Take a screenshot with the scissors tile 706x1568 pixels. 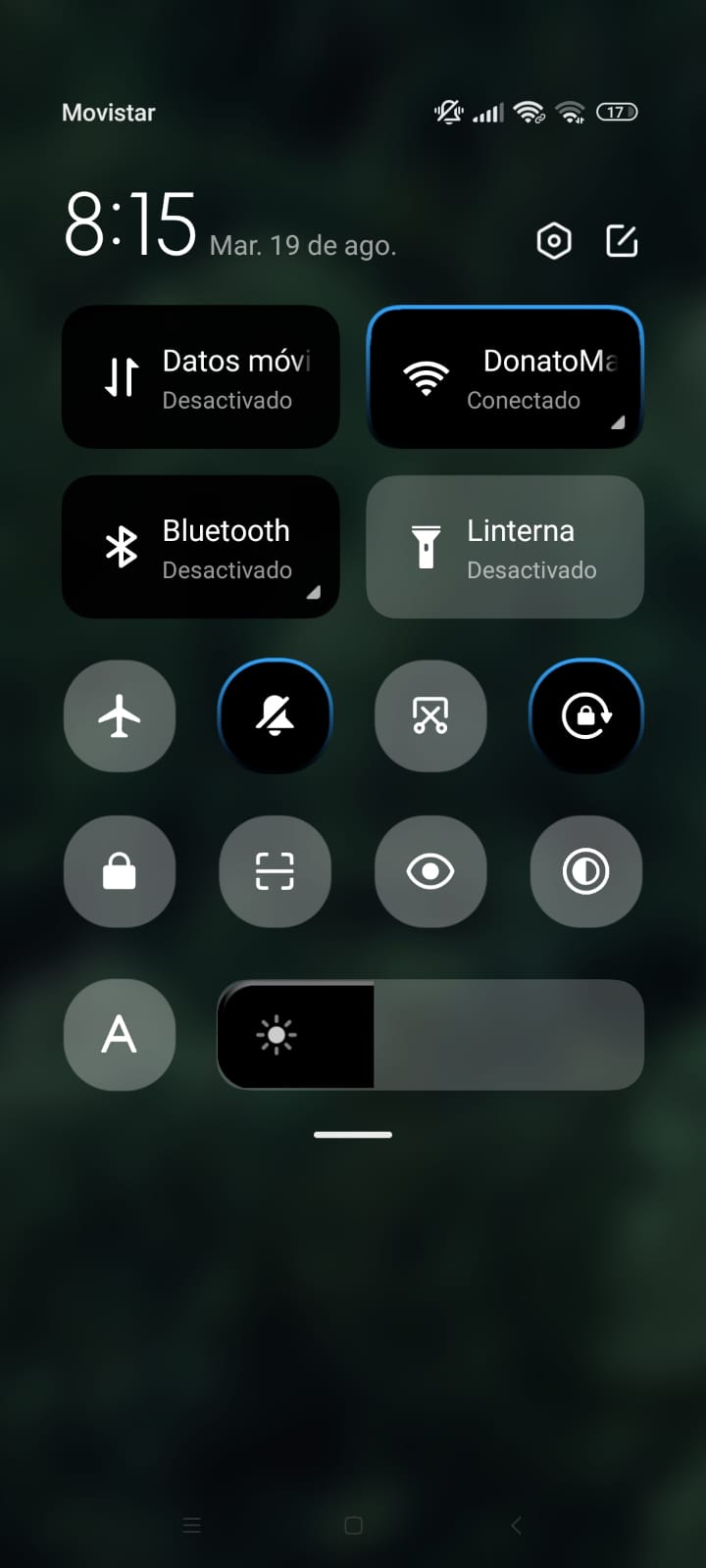click(430, 716)
